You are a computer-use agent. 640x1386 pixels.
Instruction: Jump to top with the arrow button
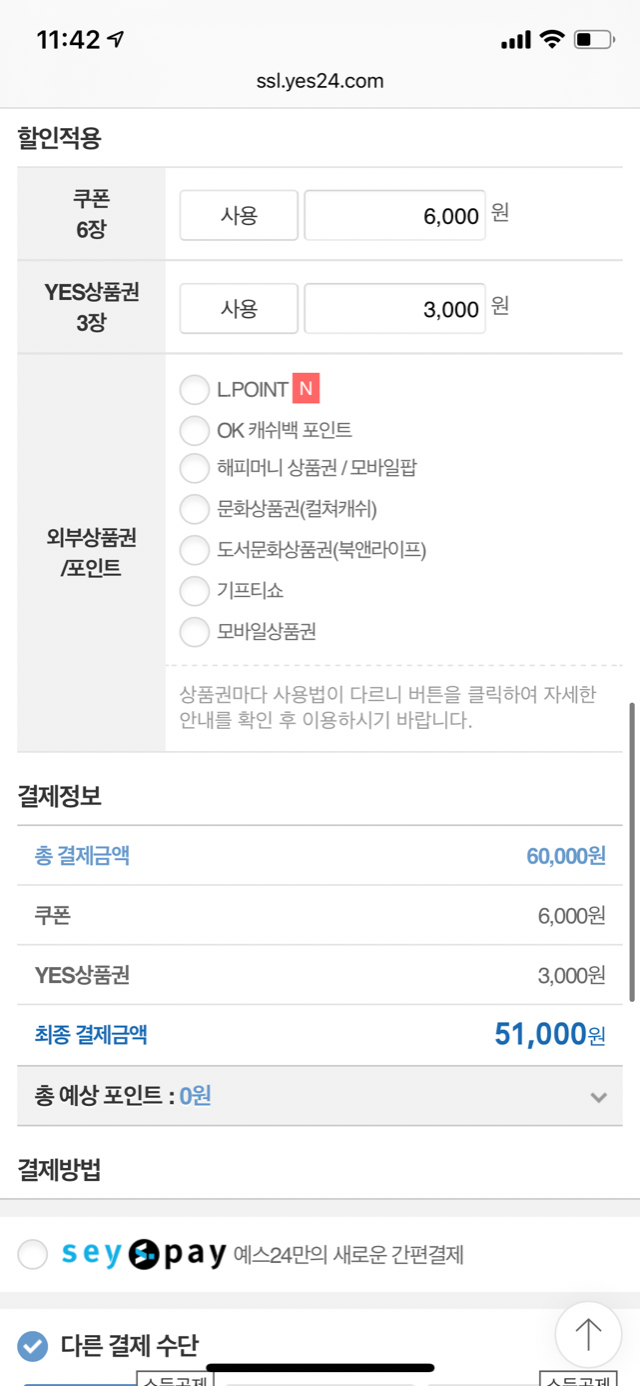588,1334
